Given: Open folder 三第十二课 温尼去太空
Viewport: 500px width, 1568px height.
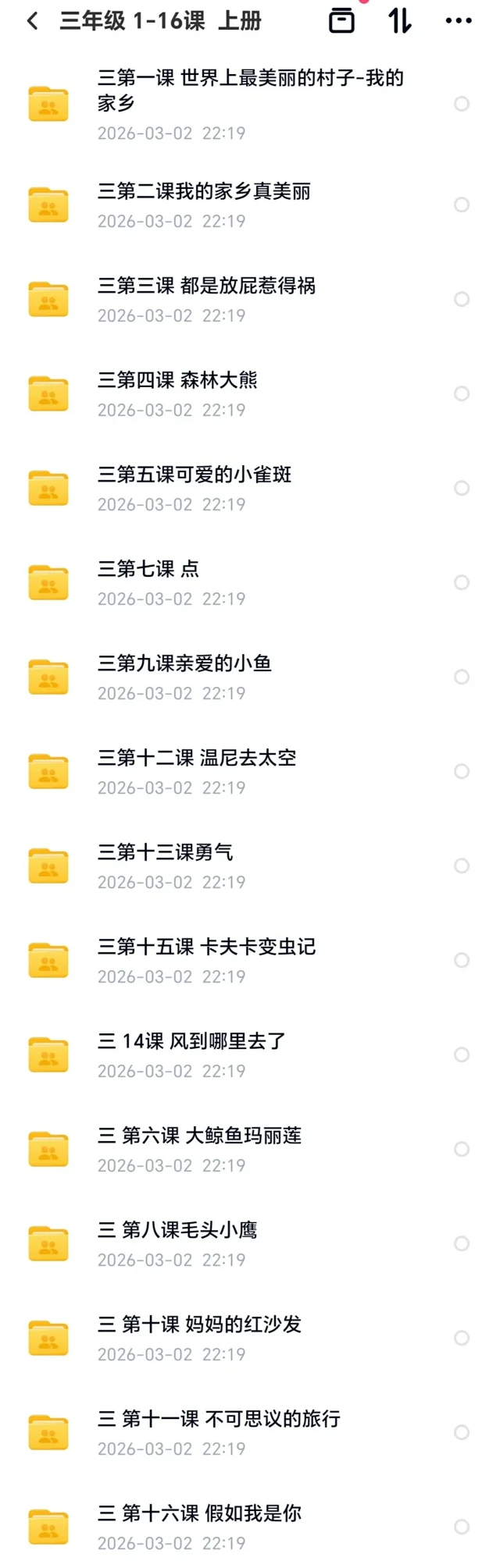Looking at the screenshot, I should 197,758.
